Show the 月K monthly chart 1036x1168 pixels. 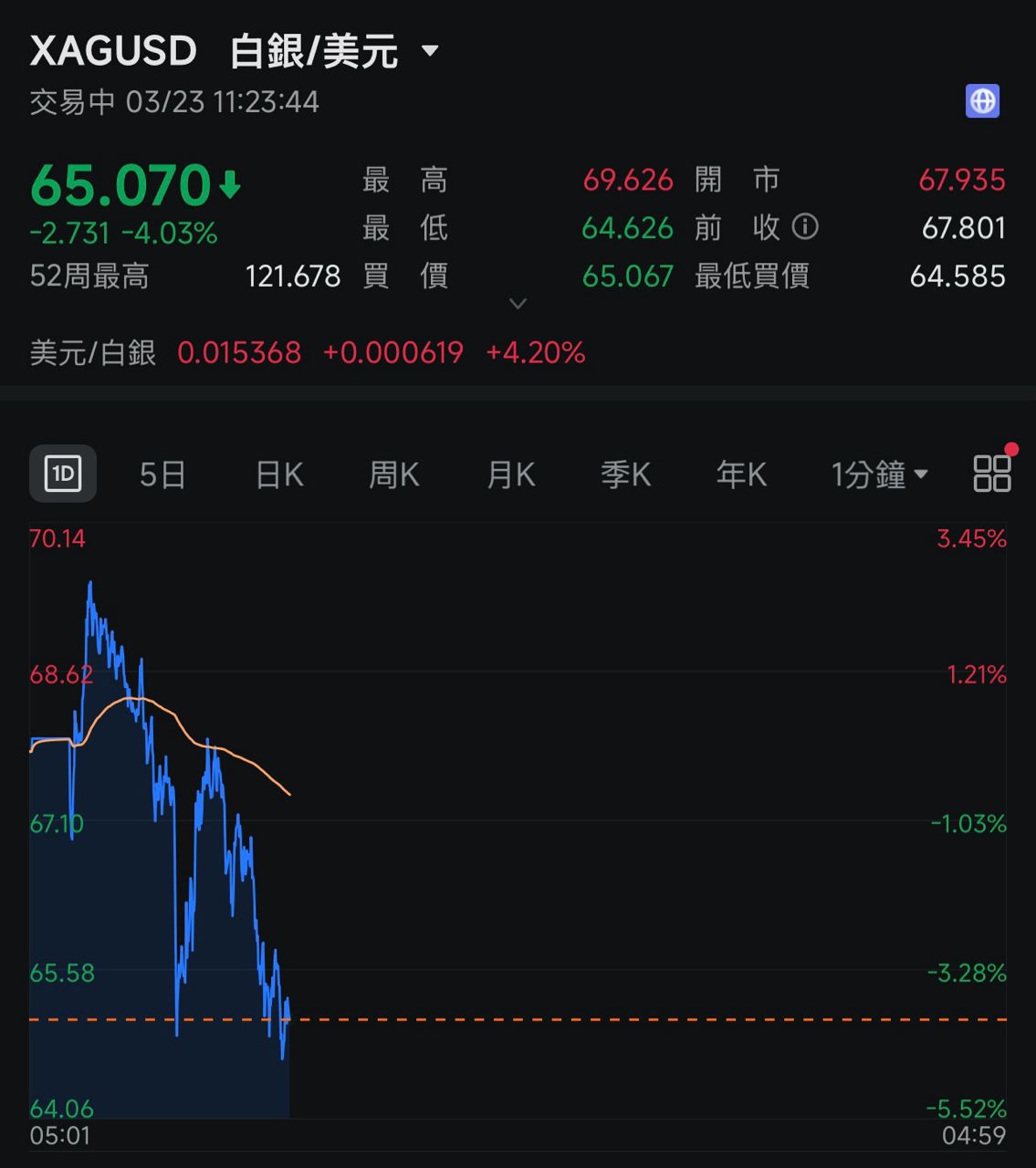click(510, 474)
